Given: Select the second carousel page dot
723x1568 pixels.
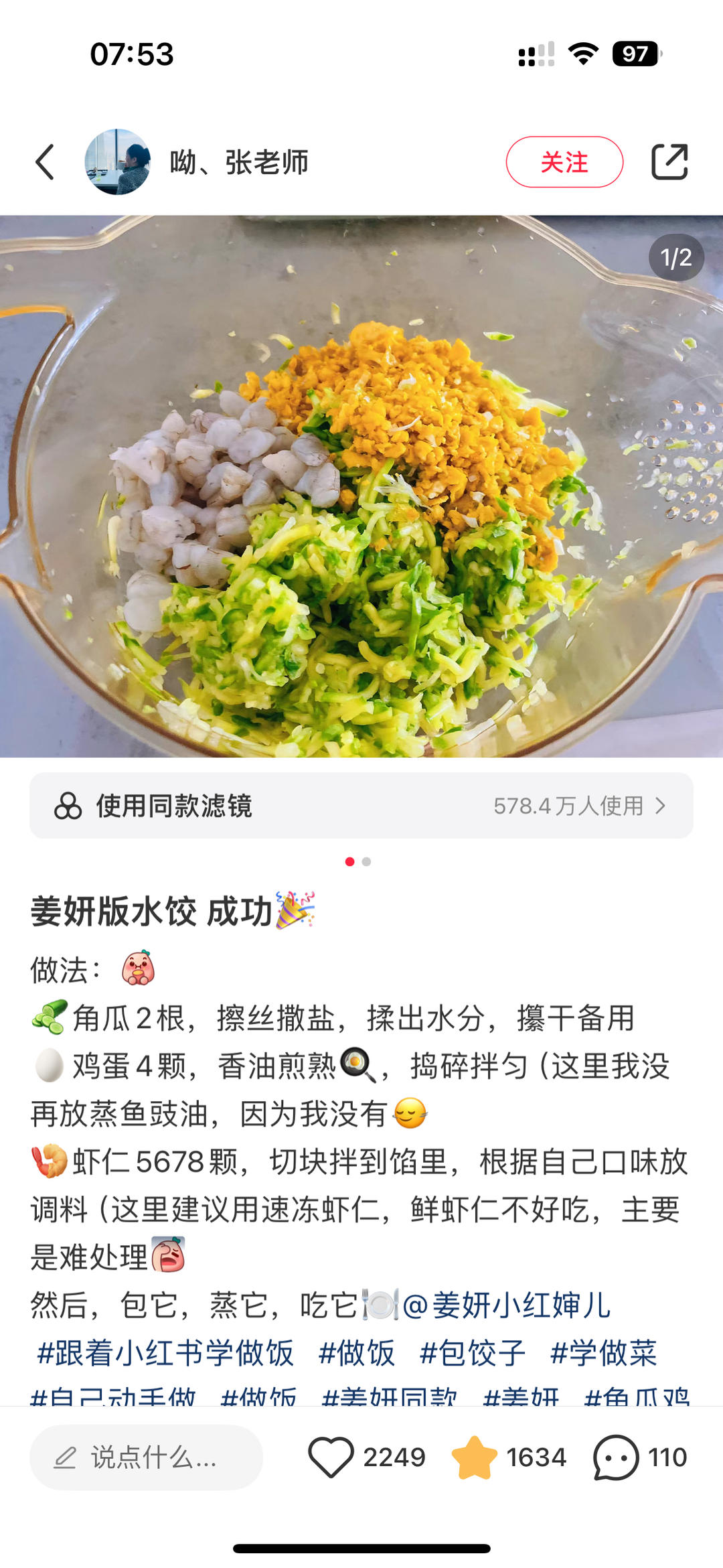Looking at the screenshot, I should (x=366, y=863).
